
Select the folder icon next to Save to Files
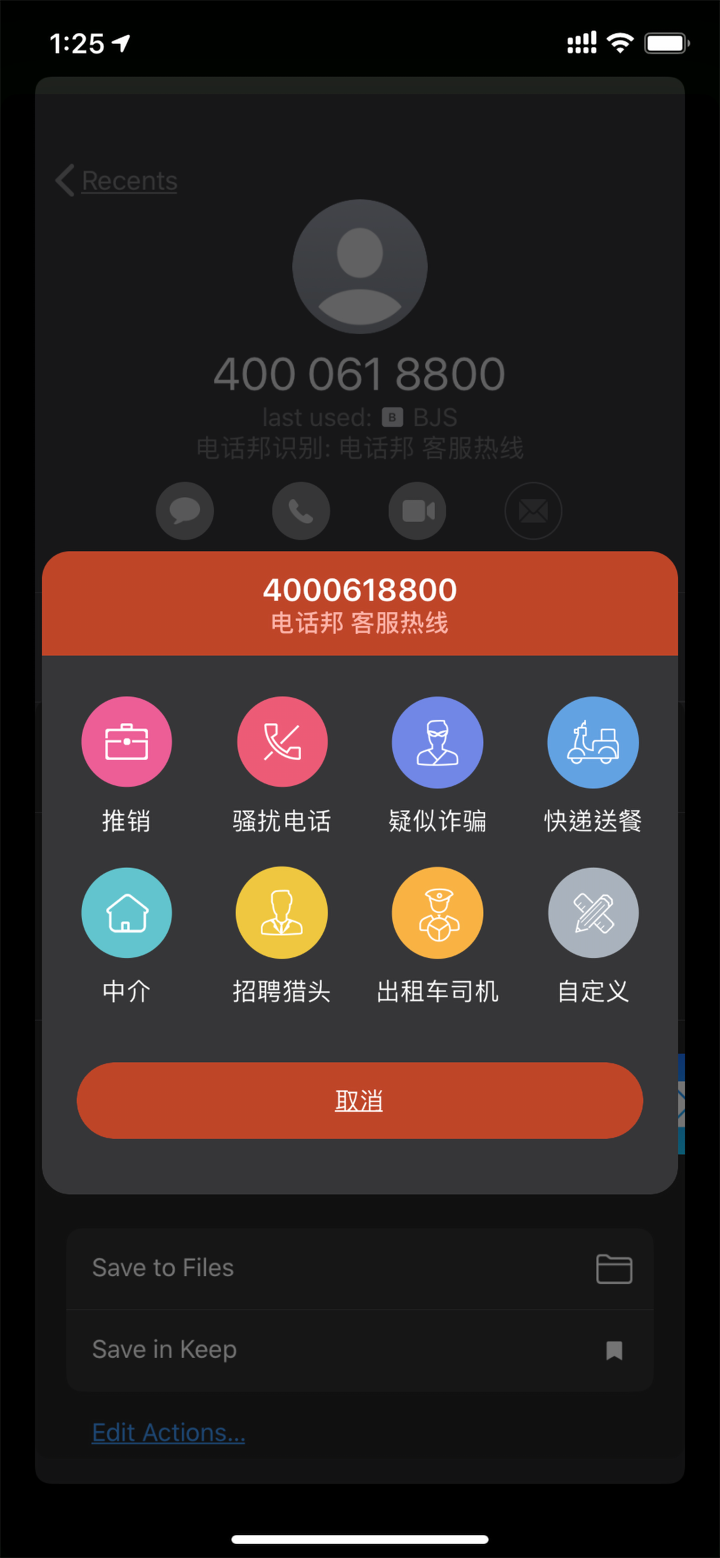[x=614, y=1268]
